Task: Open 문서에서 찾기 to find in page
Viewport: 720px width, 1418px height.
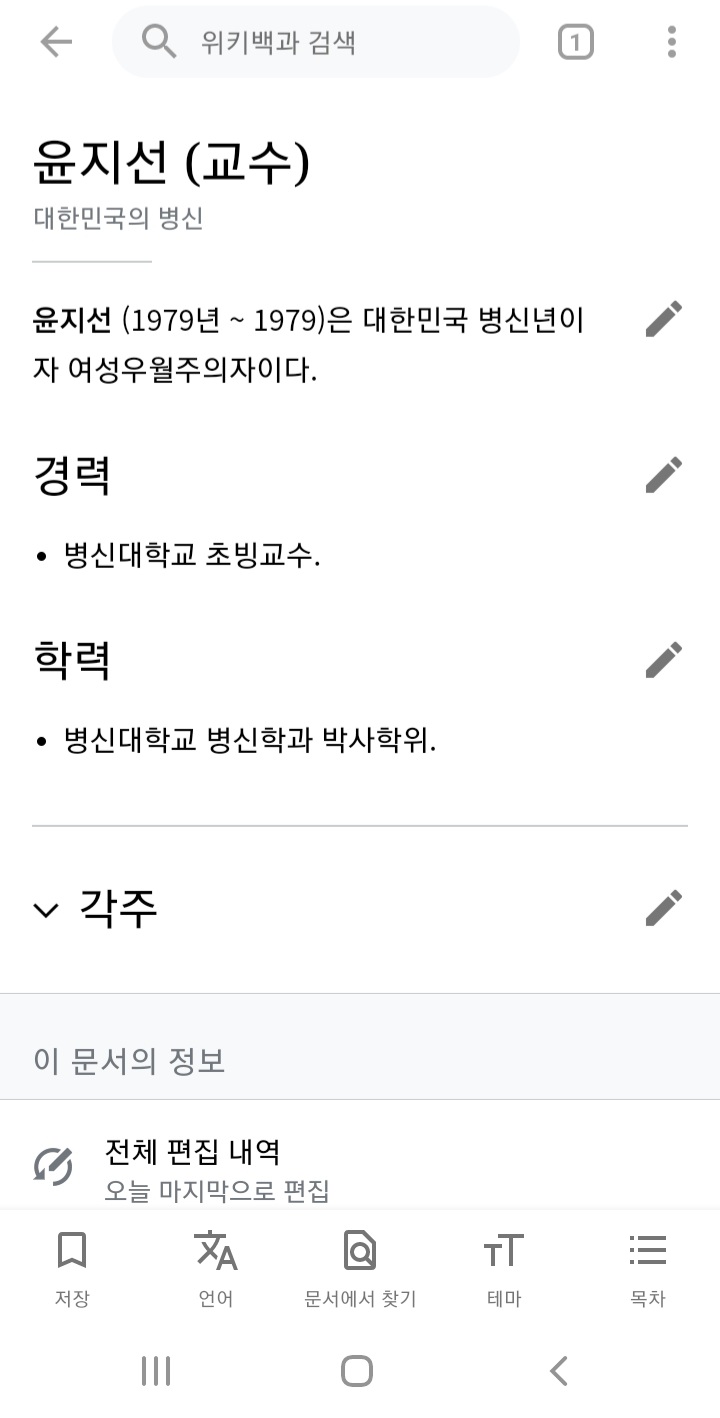Action: coord(360,1267)
